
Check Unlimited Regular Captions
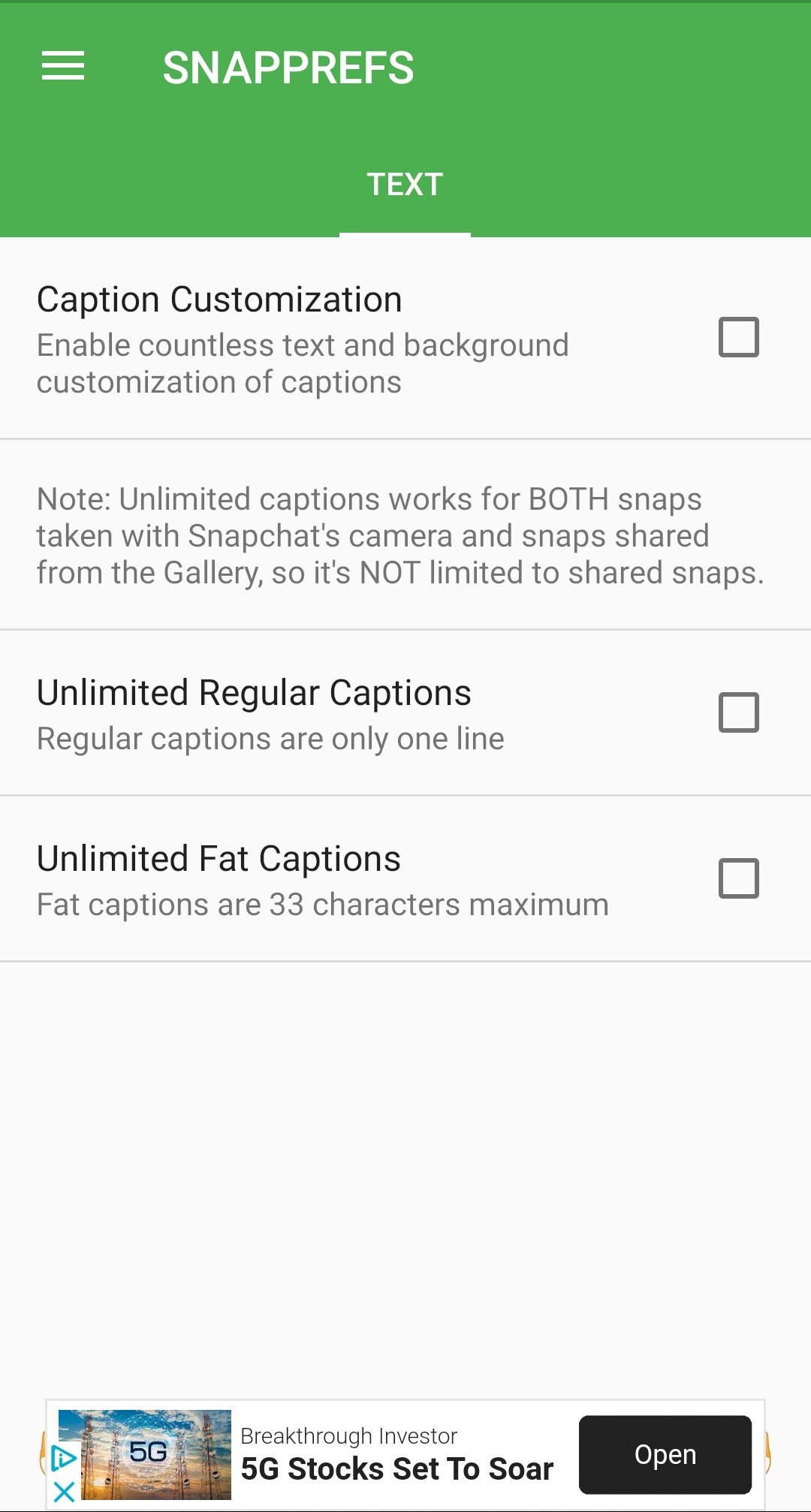(x=739, y=712)
